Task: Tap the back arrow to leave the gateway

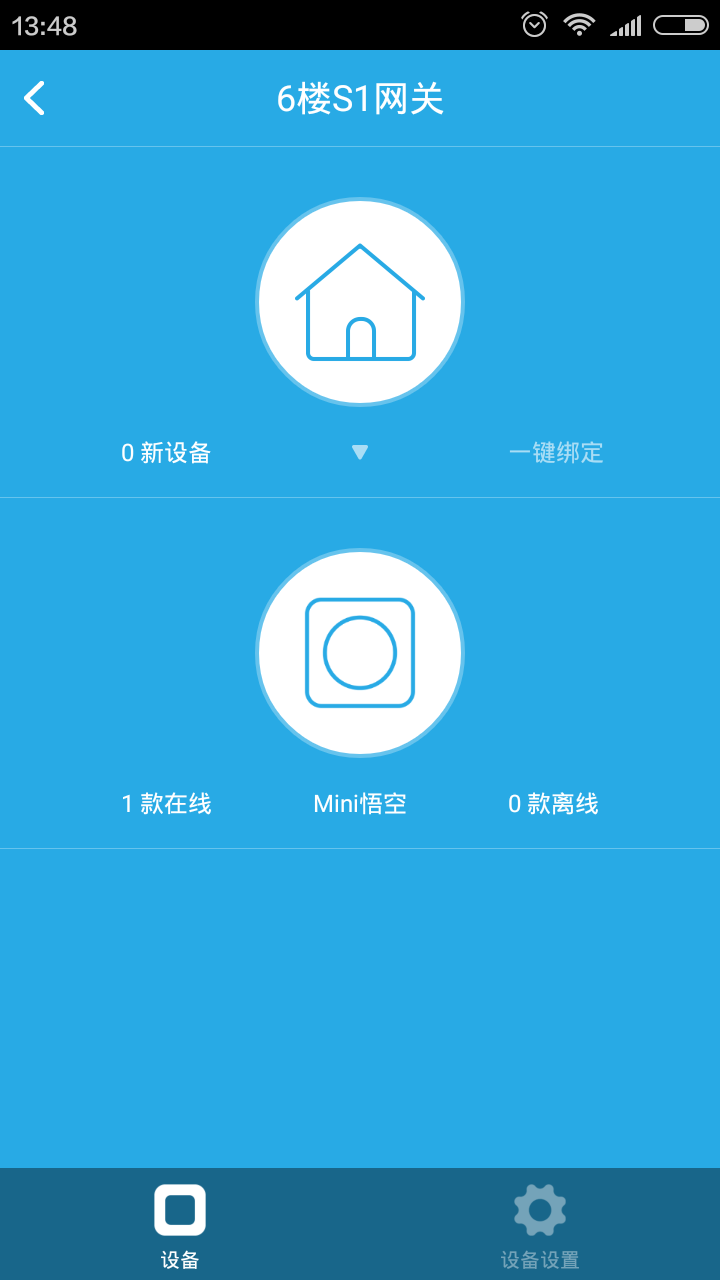Action: (x=35, y=99)
